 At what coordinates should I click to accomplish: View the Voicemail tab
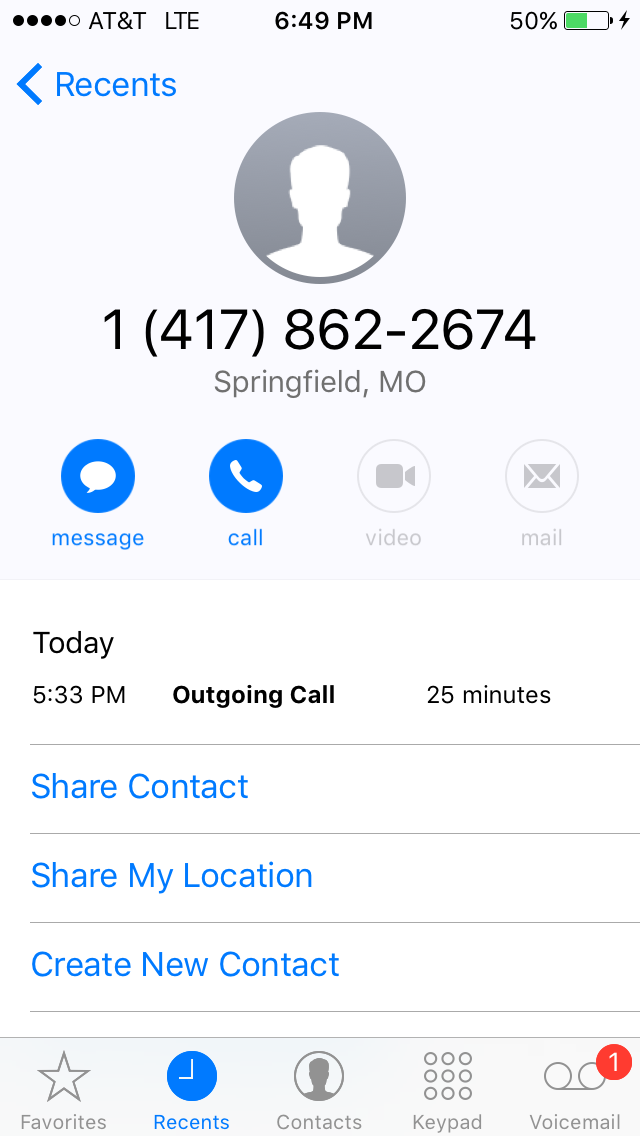point(575,1090)
